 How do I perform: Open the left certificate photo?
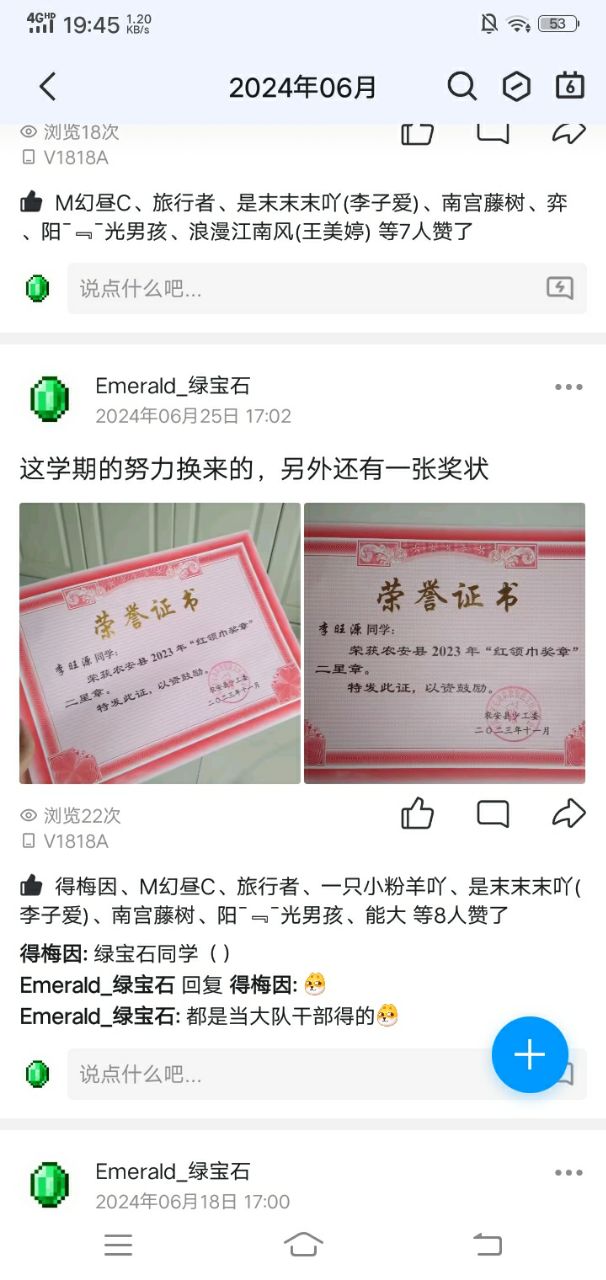pyautogui.click(x=160, y=643)
